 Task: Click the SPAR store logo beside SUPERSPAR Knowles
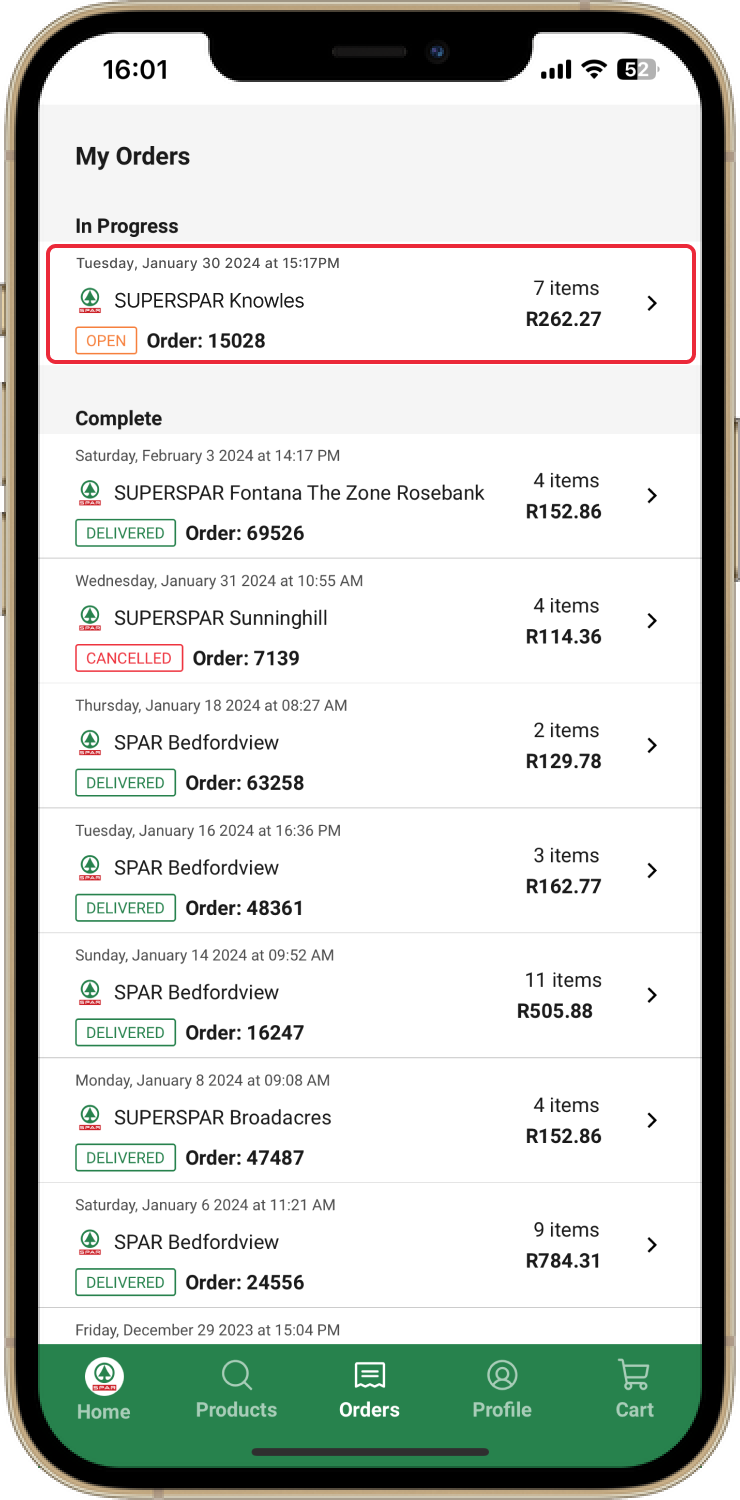coord(89,299)
